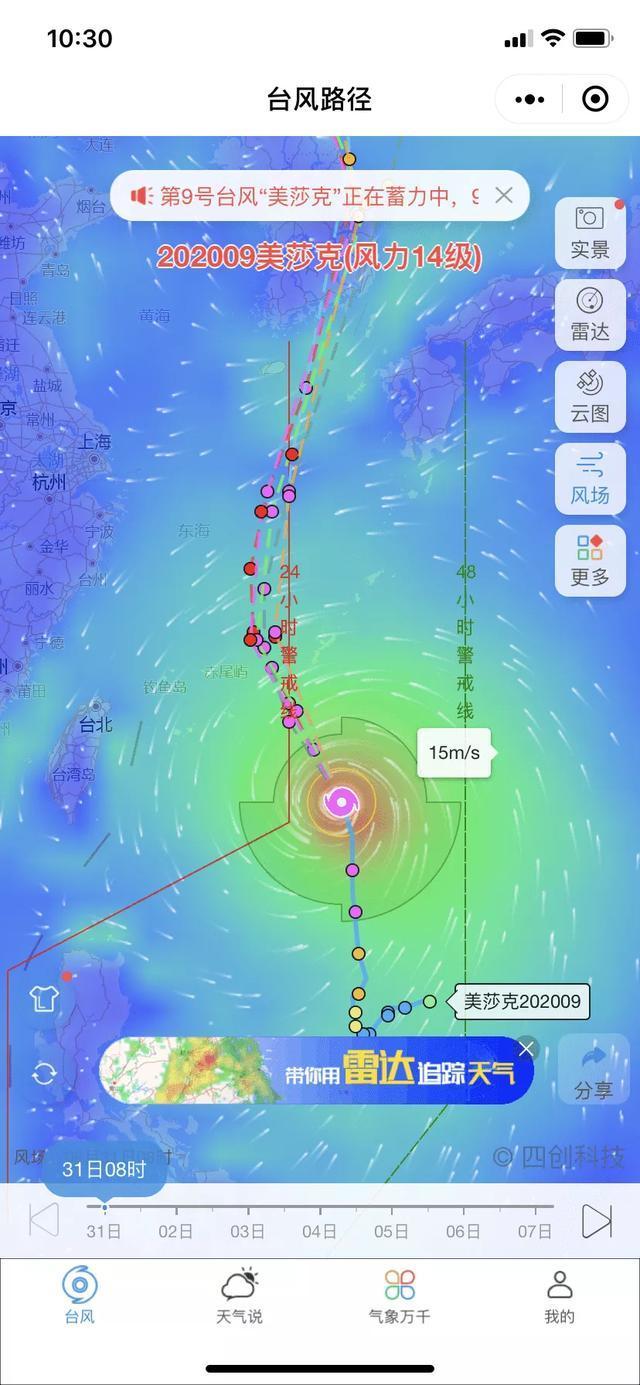Open the mini program overflow menu
The width and height of the screenshot is (640, 1385).
click(x=529, y=99)
